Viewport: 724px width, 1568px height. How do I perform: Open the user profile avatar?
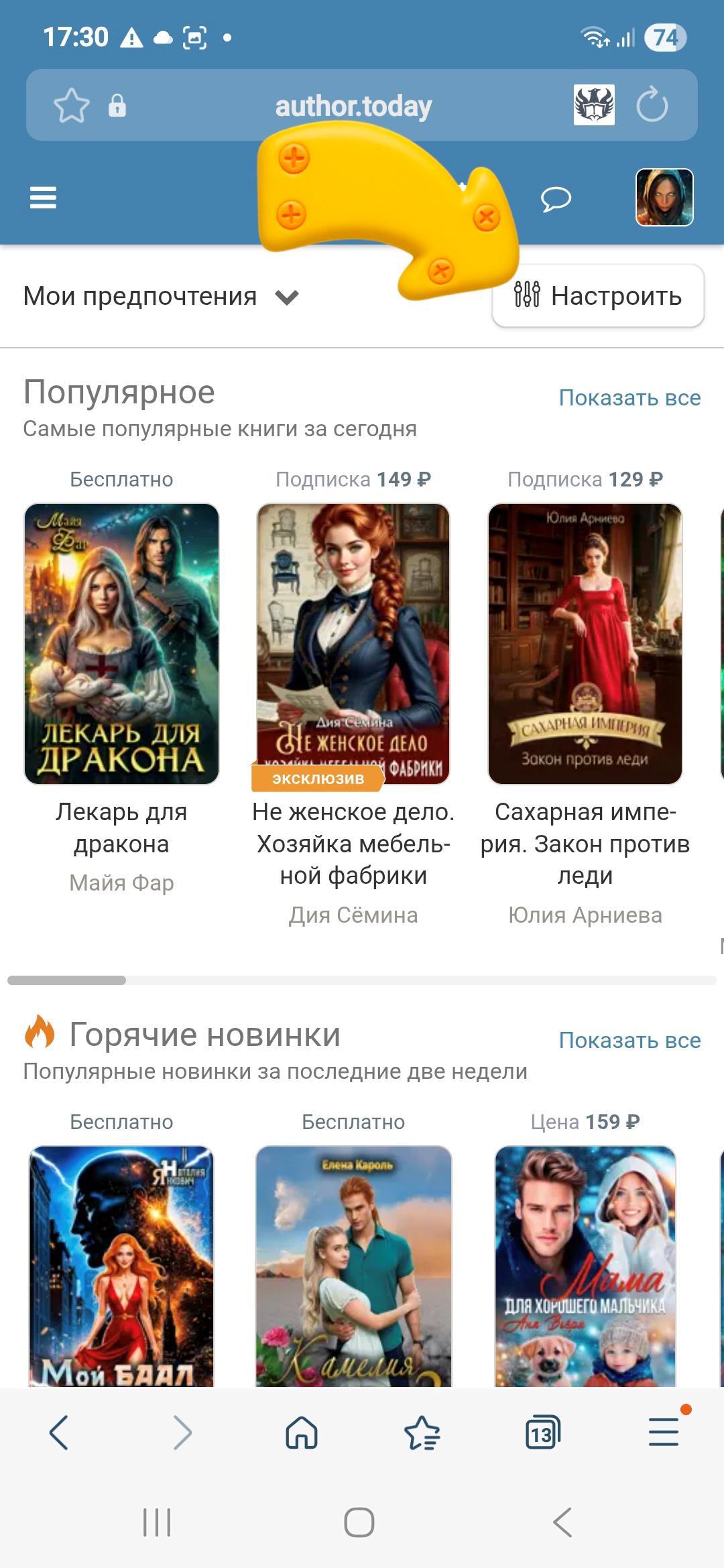(x=664, y=198)
